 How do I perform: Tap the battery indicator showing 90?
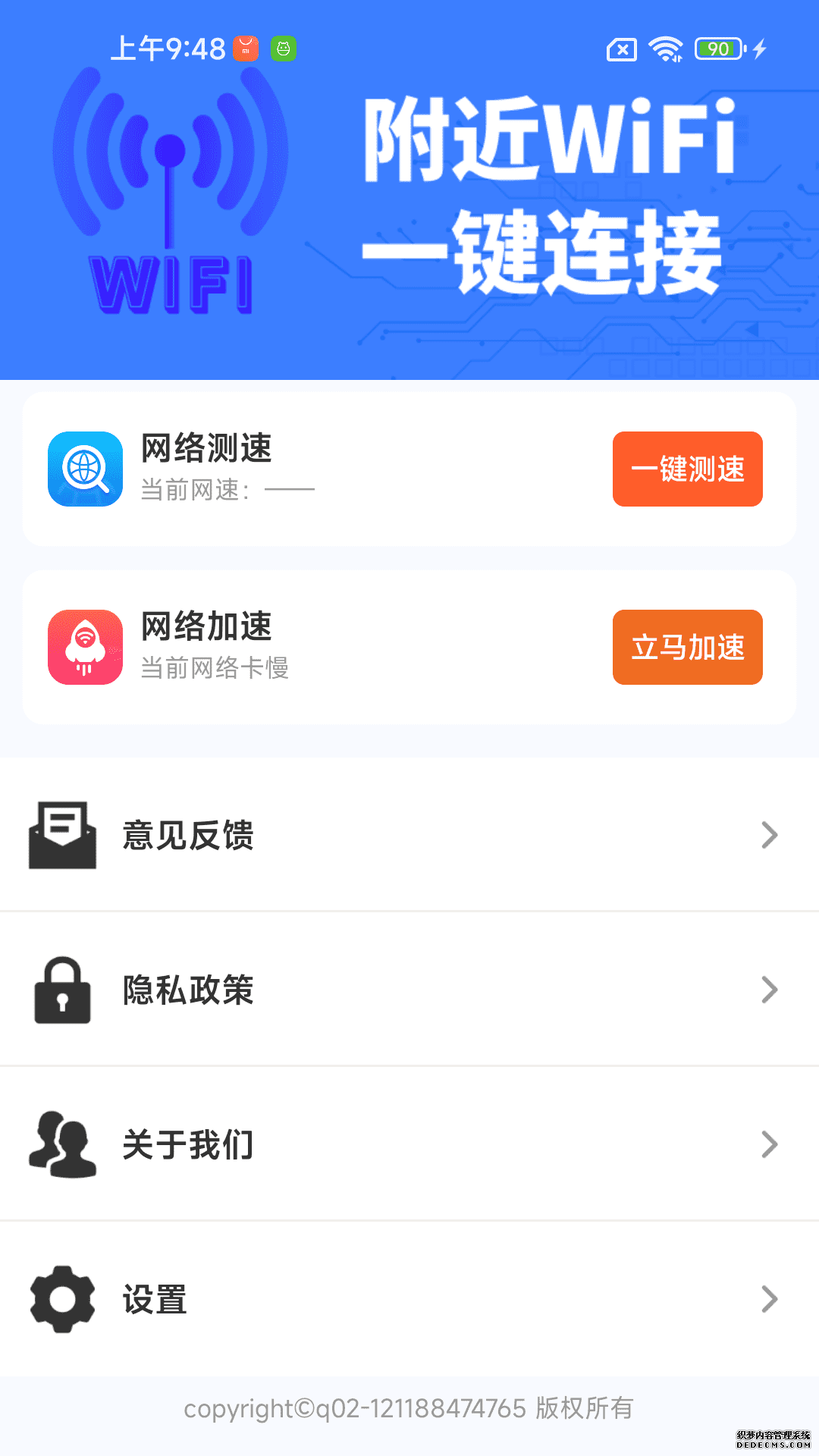pyautogui.click(x=718, y=48)
